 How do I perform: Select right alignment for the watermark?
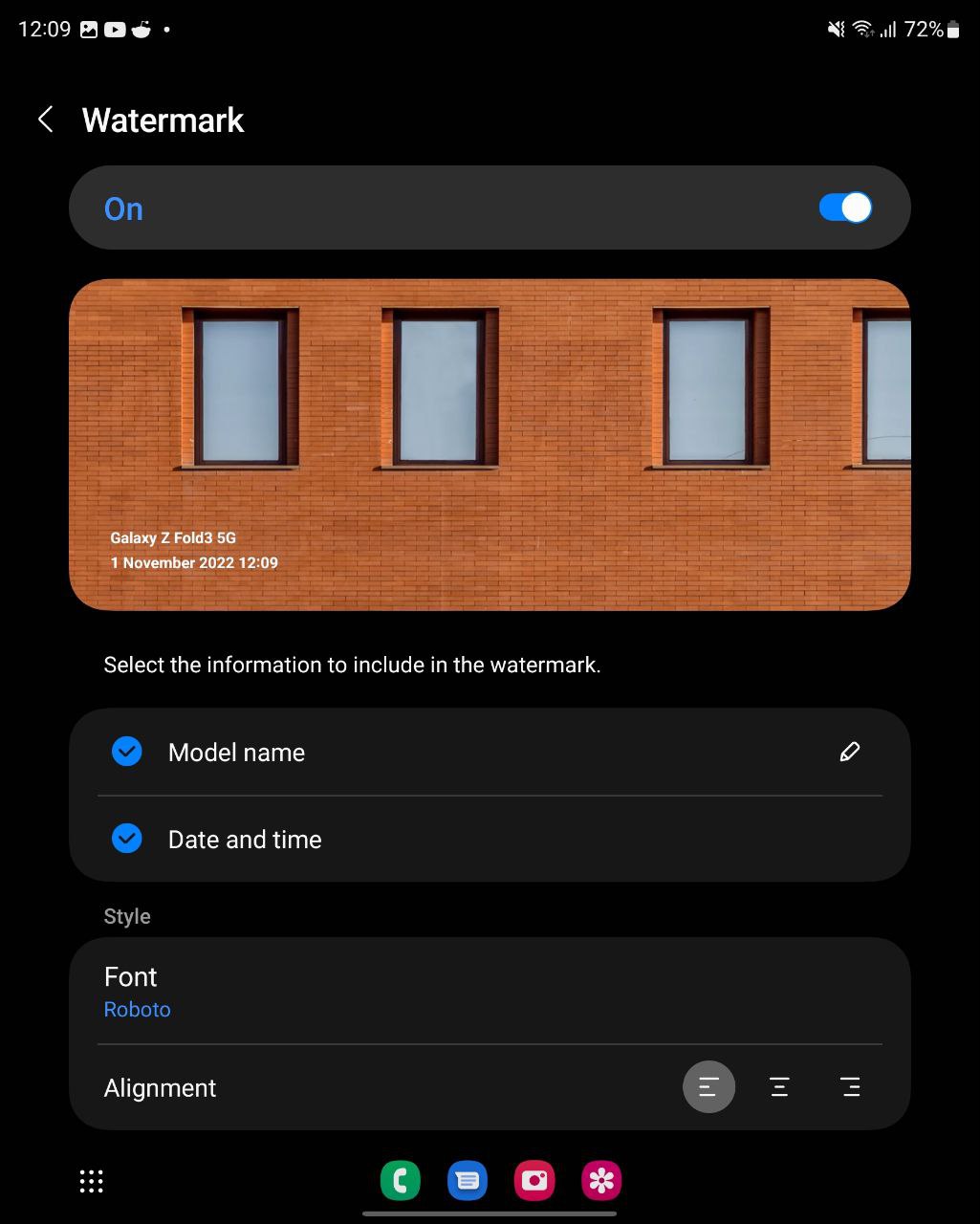coord(850,1087)
